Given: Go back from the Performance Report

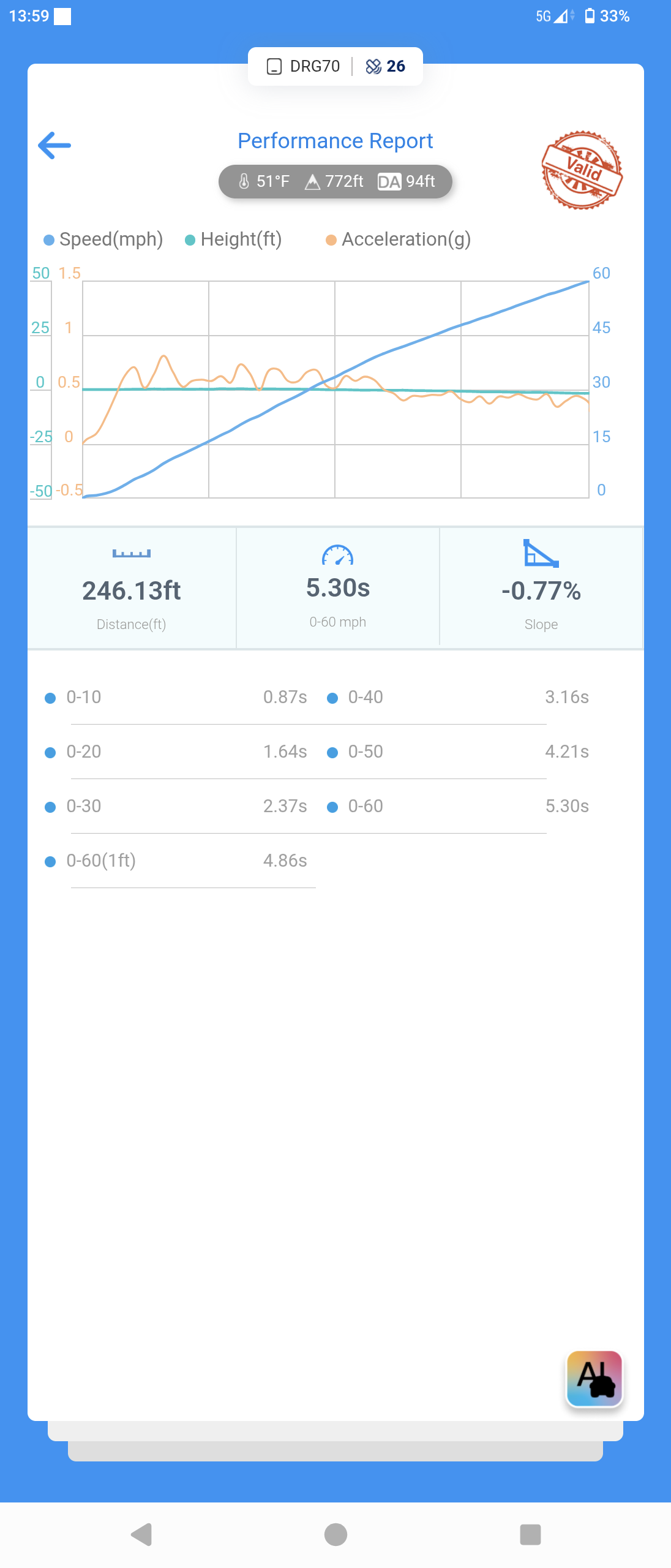Looking at the screenshot, I should point(54,146).
